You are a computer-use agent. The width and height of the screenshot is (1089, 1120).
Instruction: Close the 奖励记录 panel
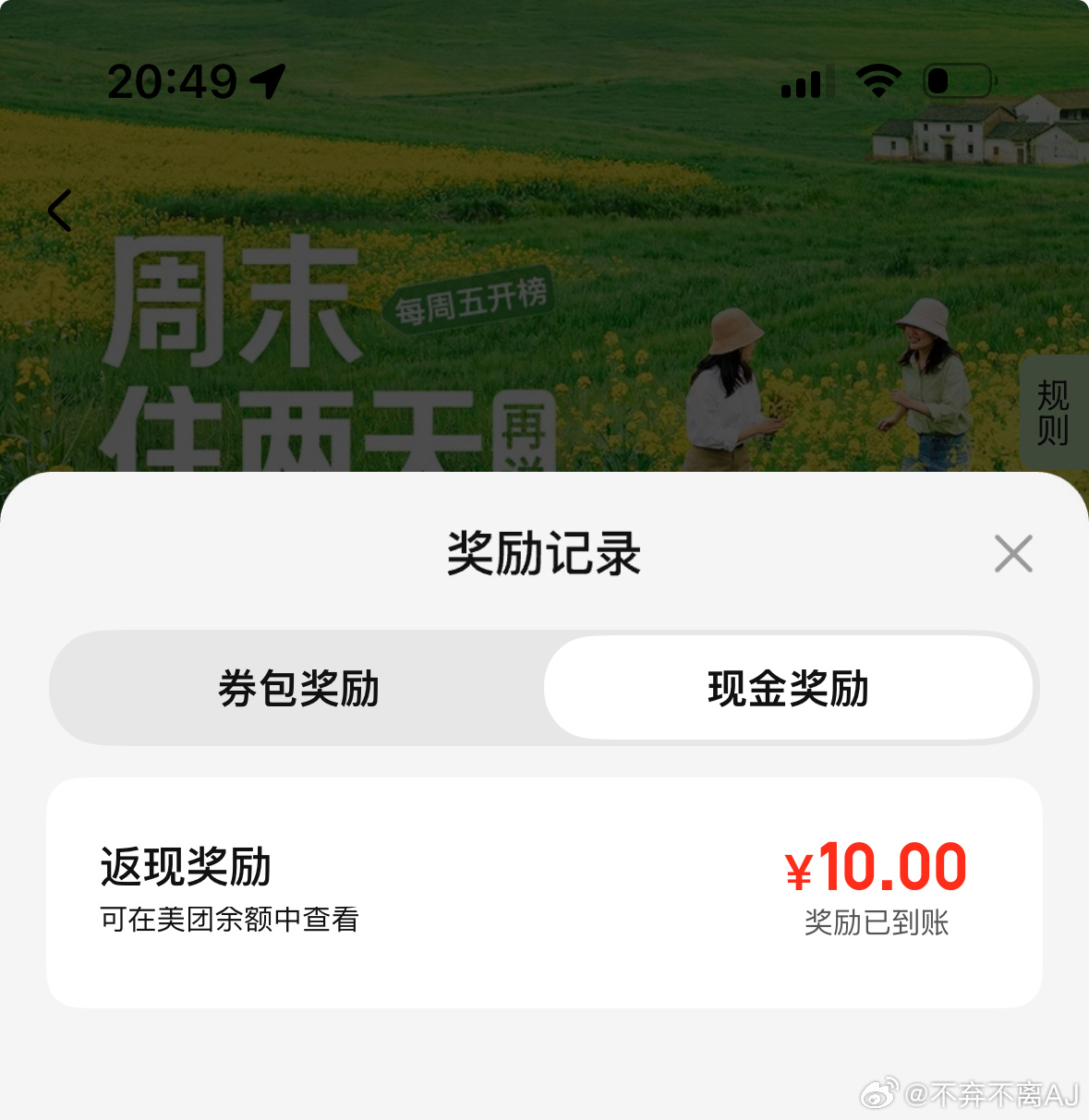(x=1012, y=554)
